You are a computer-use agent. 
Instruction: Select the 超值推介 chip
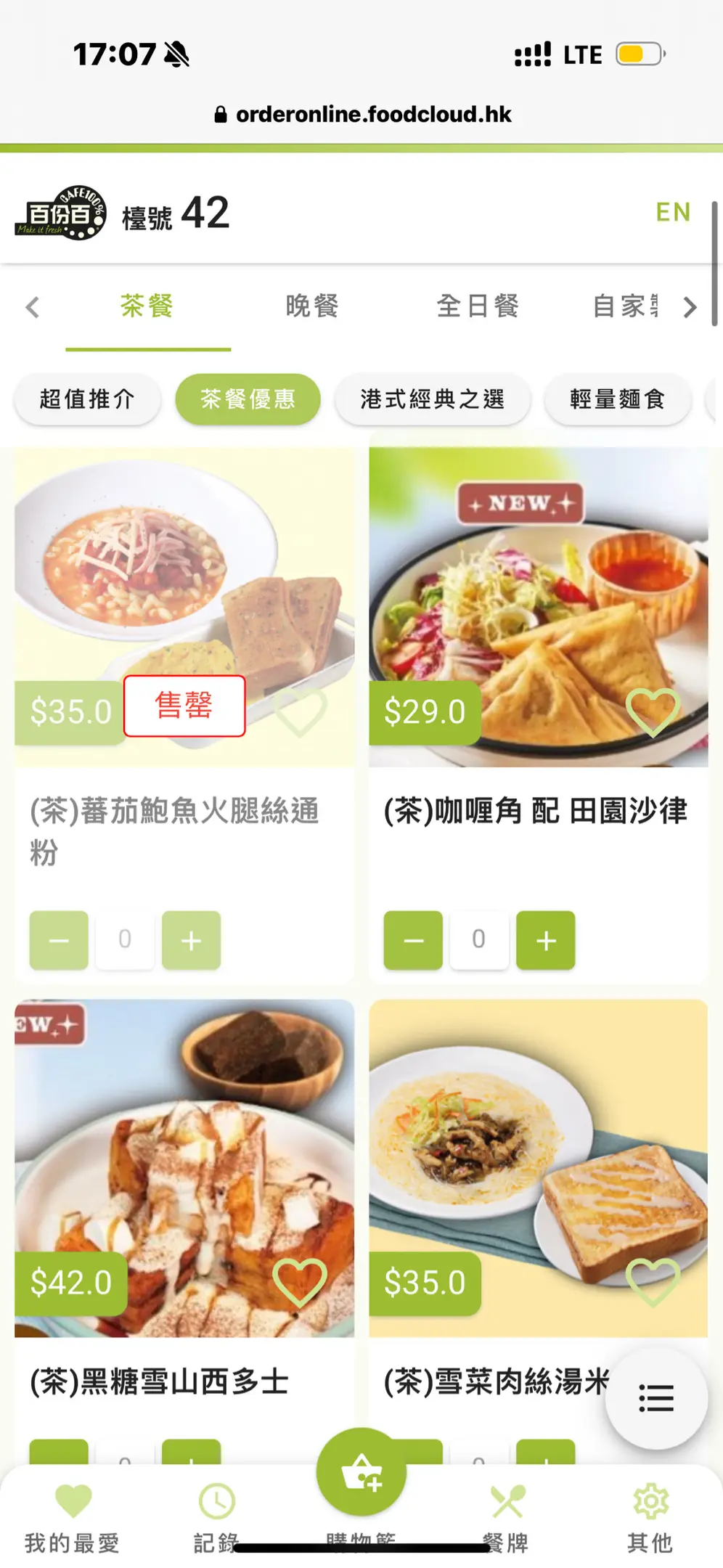pyautogui.click(x=87, y=399)
